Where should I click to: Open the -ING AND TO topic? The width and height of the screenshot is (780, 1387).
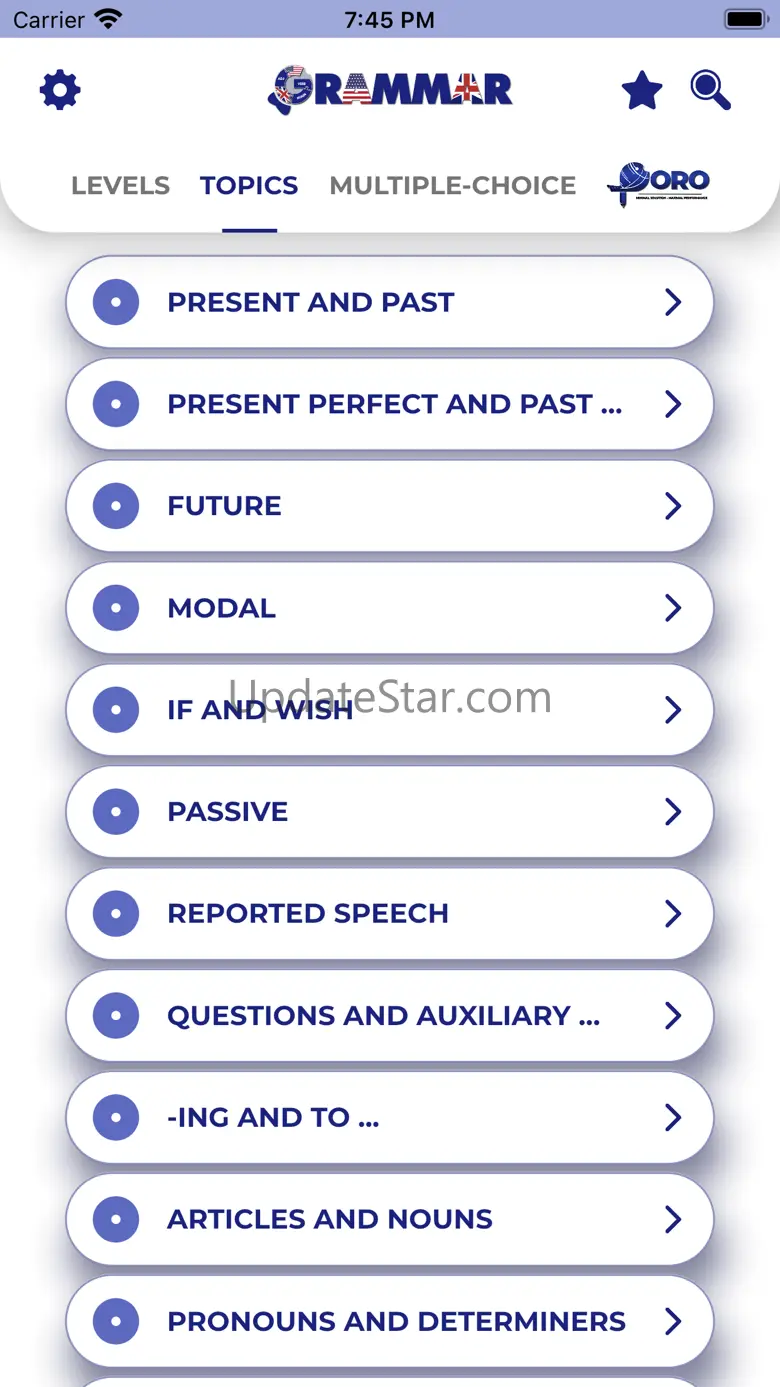tap(390, 1117)
